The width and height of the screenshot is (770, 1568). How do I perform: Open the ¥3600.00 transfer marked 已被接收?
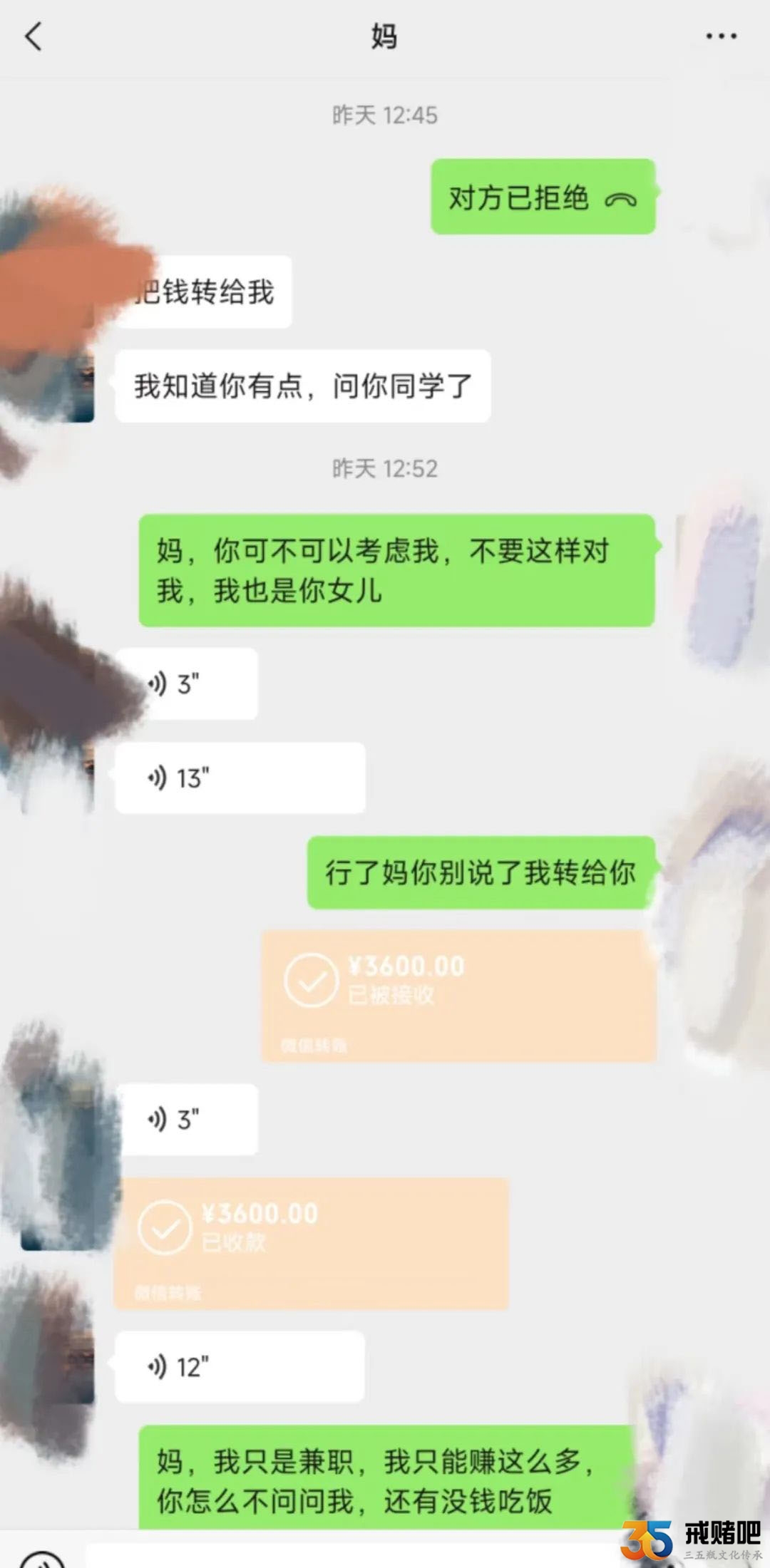point(458,996)
